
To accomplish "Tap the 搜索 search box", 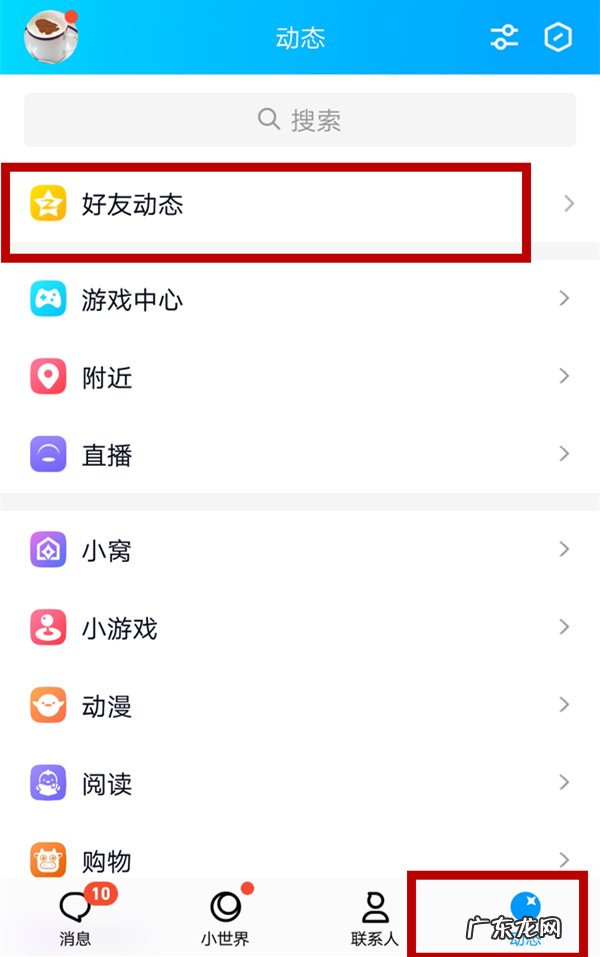I will (300, 120).
